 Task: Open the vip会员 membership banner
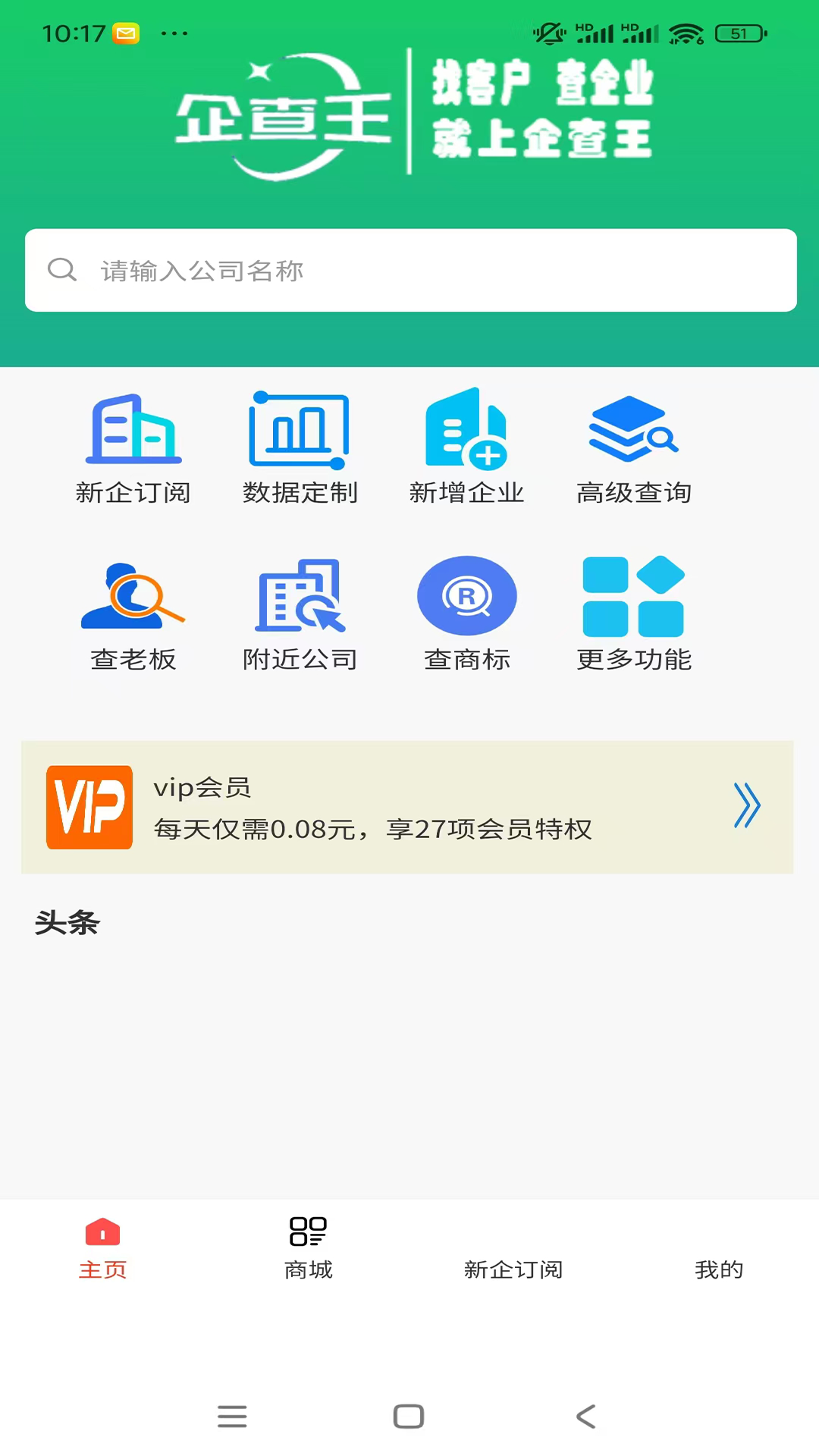click(407, 807)
